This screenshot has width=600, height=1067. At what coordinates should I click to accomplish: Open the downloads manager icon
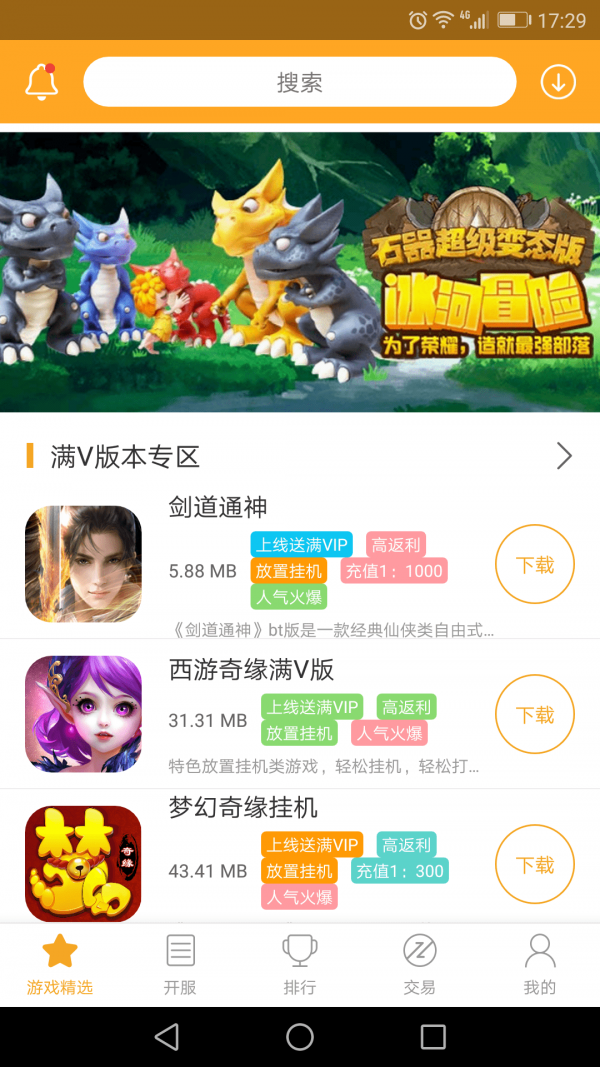pyautogui.click(x=558, y=82)
